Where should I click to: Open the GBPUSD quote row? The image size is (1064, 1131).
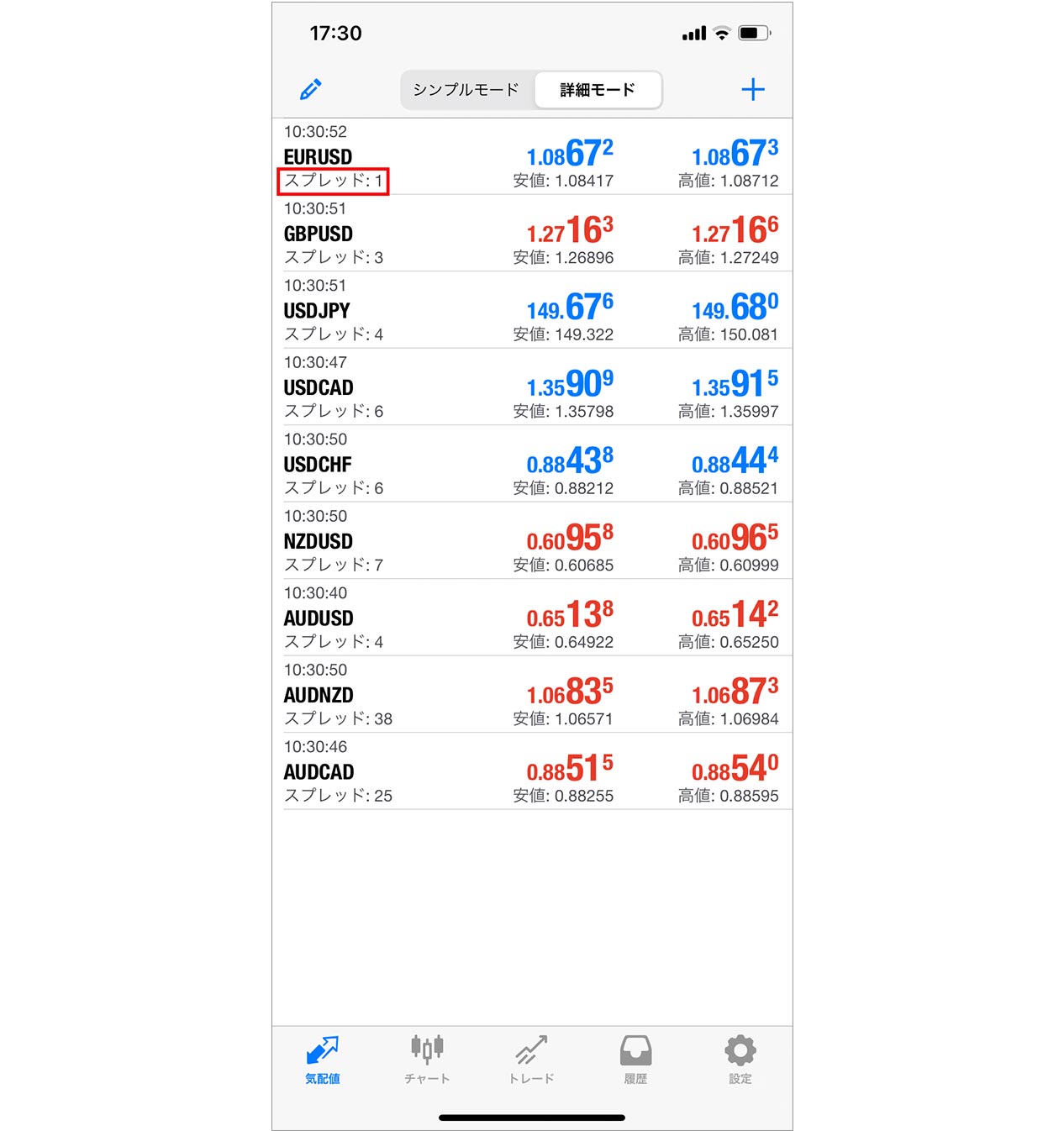pos(532,234)
